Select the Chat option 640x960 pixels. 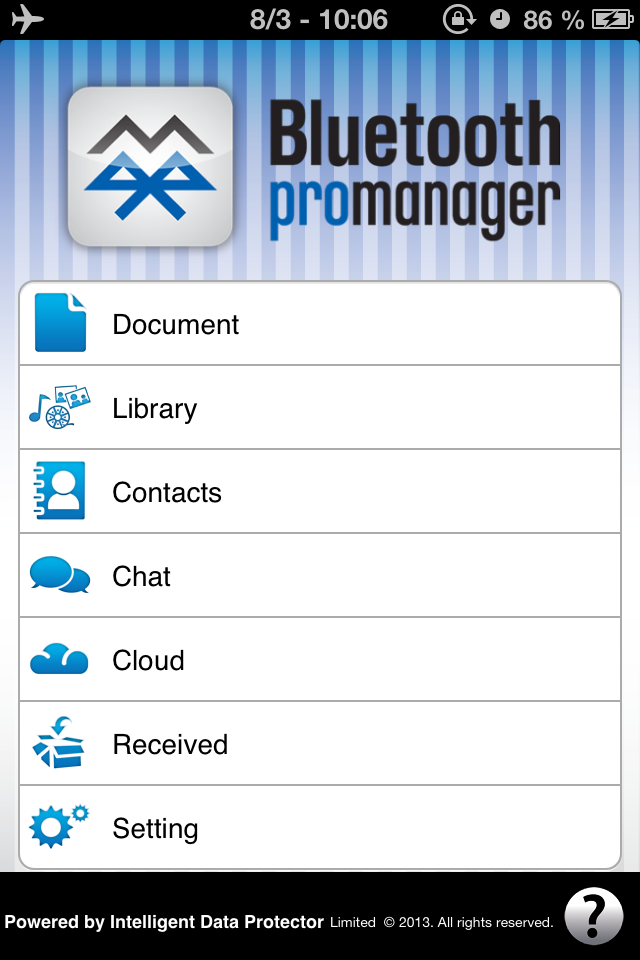pyautogui.click(x=320, y=576)
